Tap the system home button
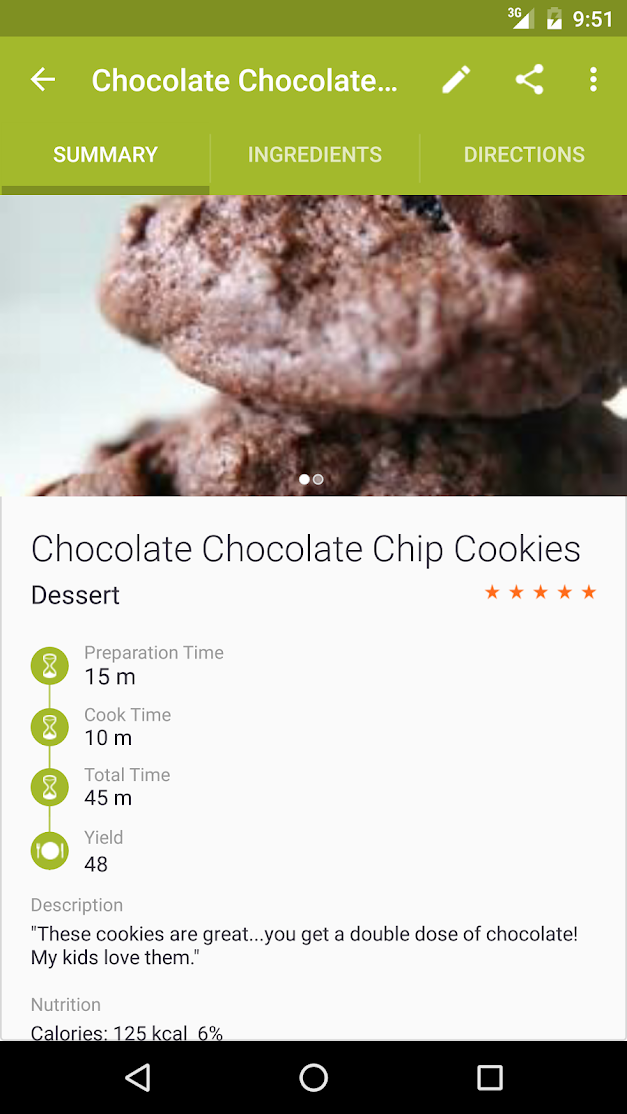The image size is (627, 1114). [313, 1078]
